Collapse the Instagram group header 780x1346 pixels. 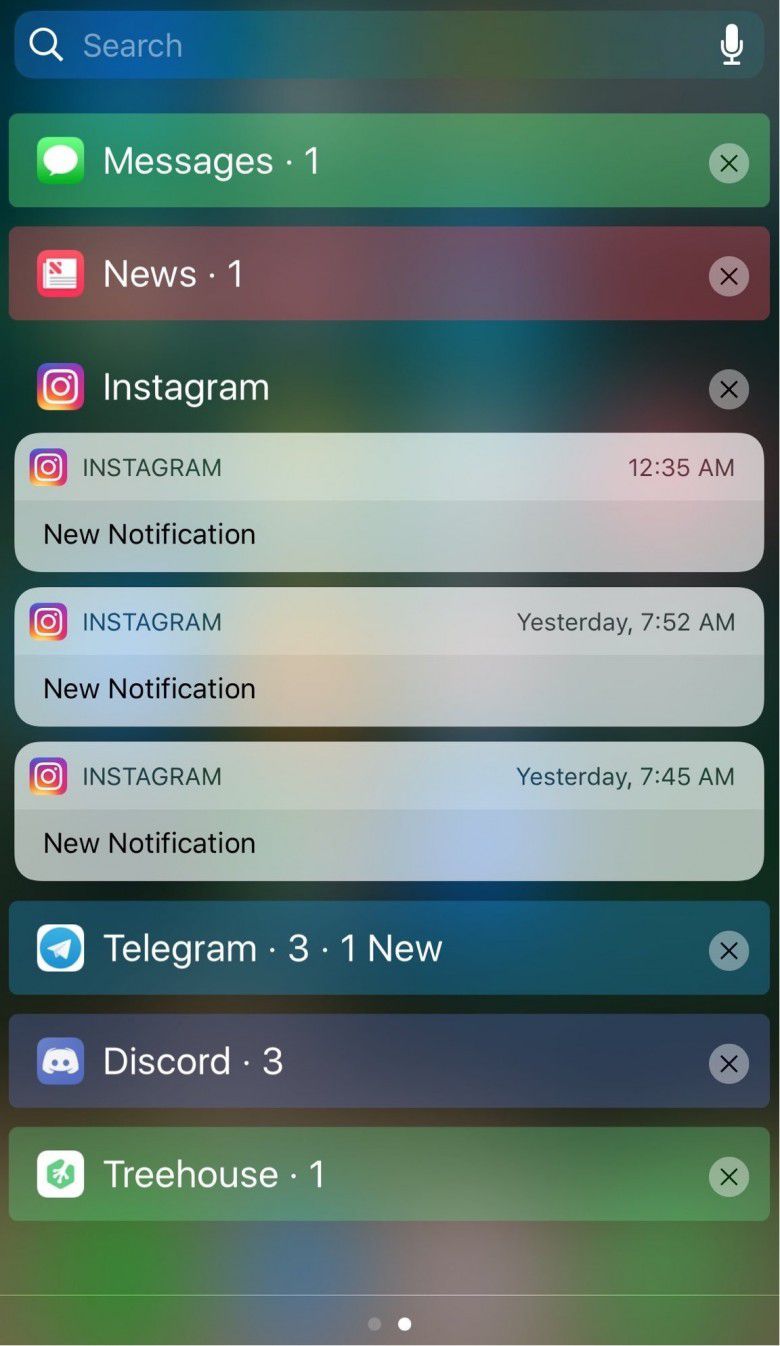pyautogui.click(x=186, y=388)
